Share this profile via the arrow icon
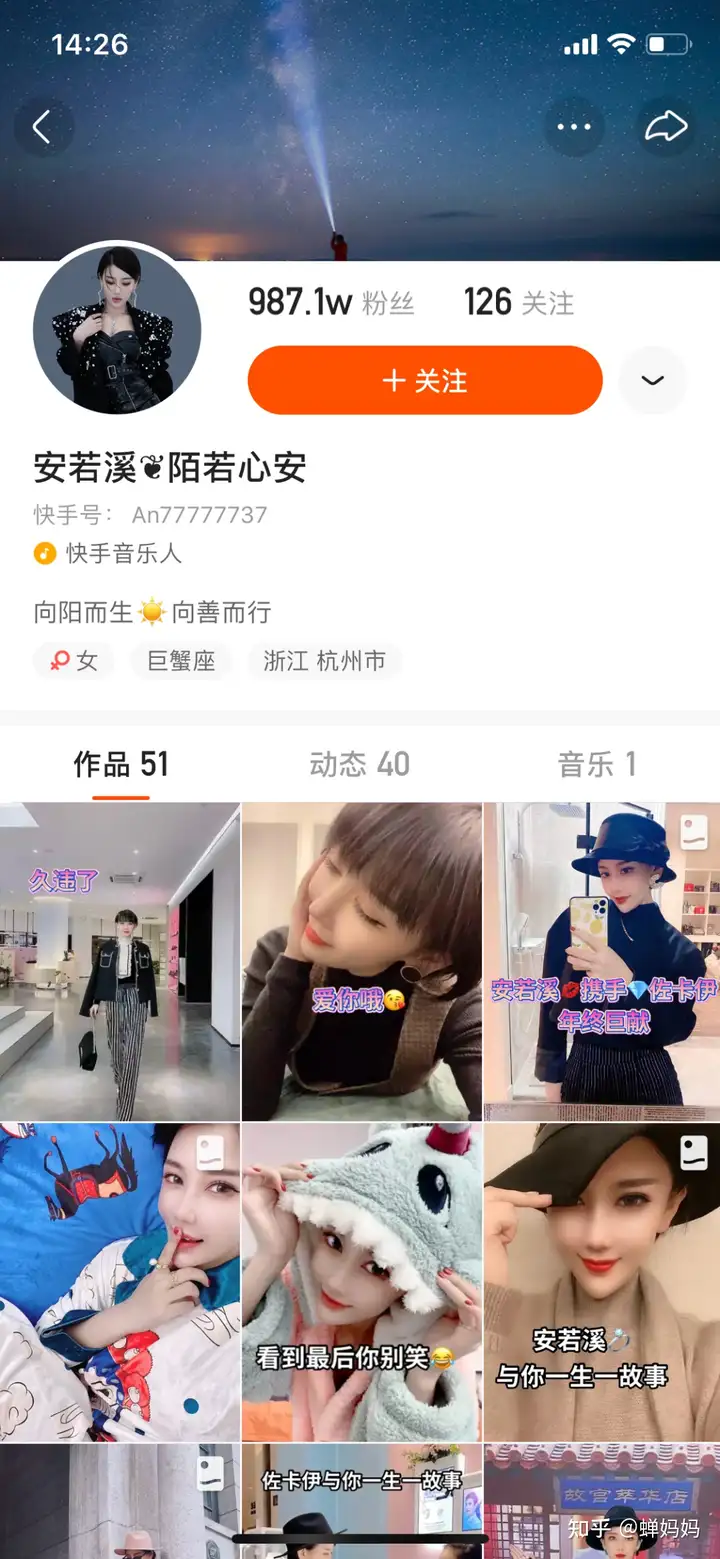The width and height of the screenshot is (720, 1559). click(666, 127)
